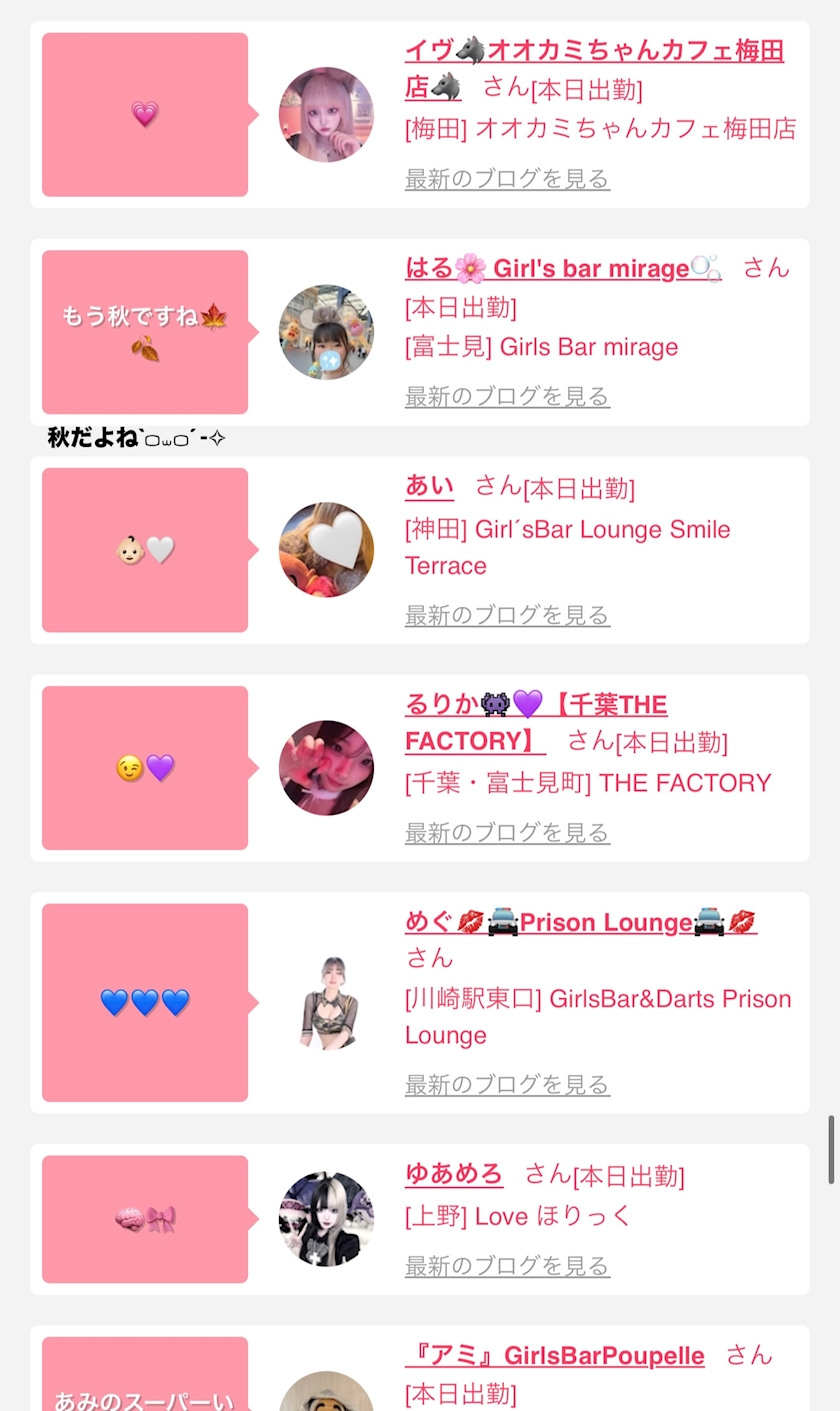Image resolution: width=840 pixels, height=1411 pixels.
Task: Open 『アミ』GirlsBarPoupelle profile link
Action: [555, 1356]
